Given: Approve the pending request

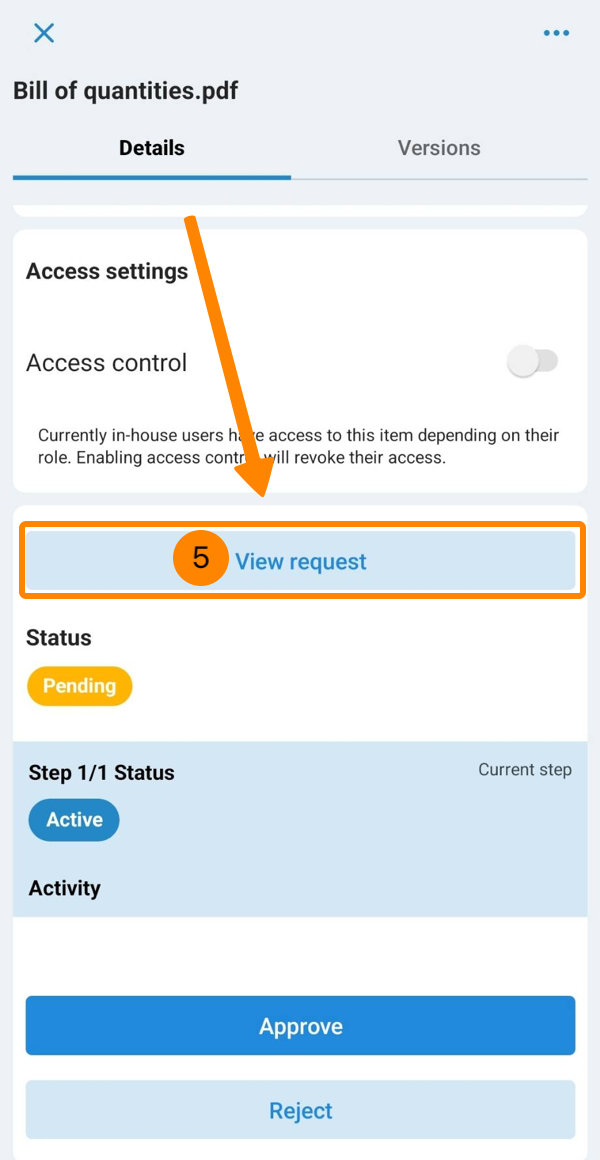Looking at the screenshot, I should point(300,1025).
